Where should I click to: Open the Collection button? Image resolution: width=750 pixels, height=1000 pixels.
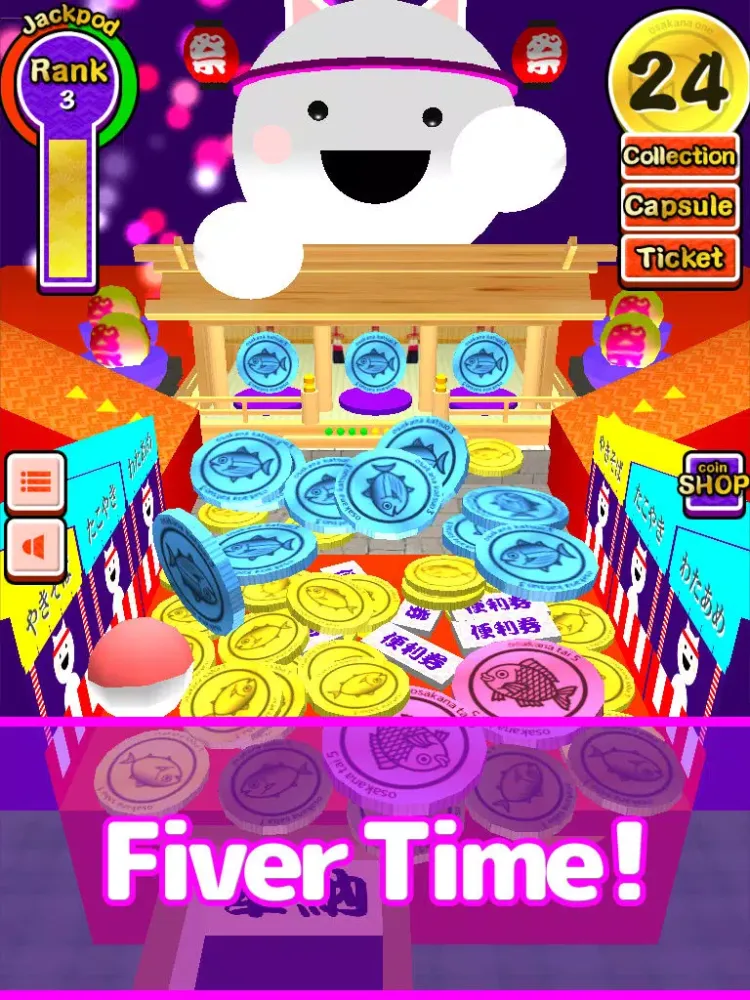(680, 156)
